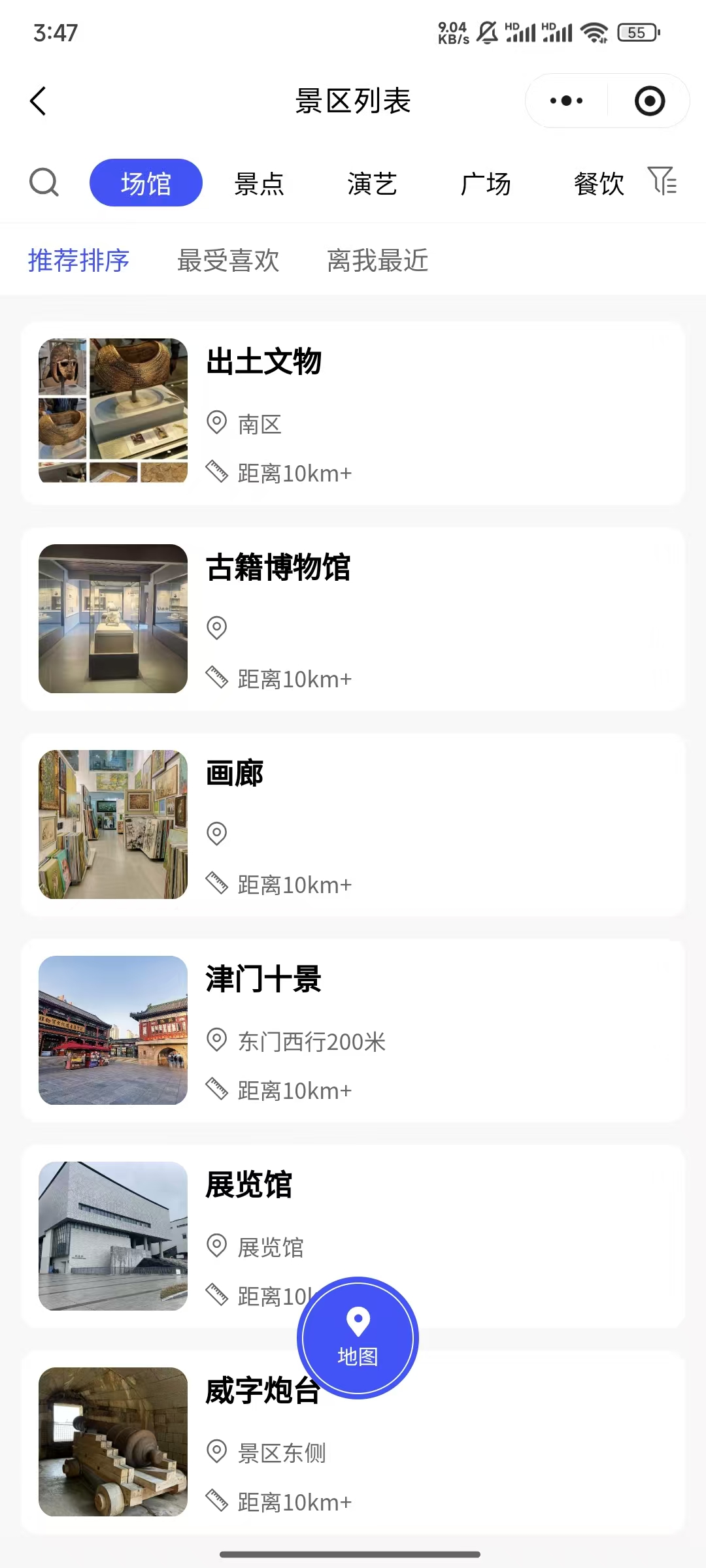Viewport: 706px width, 1568px height.
Task: Go back from the 景区列表 page
Action: point(39,101)
